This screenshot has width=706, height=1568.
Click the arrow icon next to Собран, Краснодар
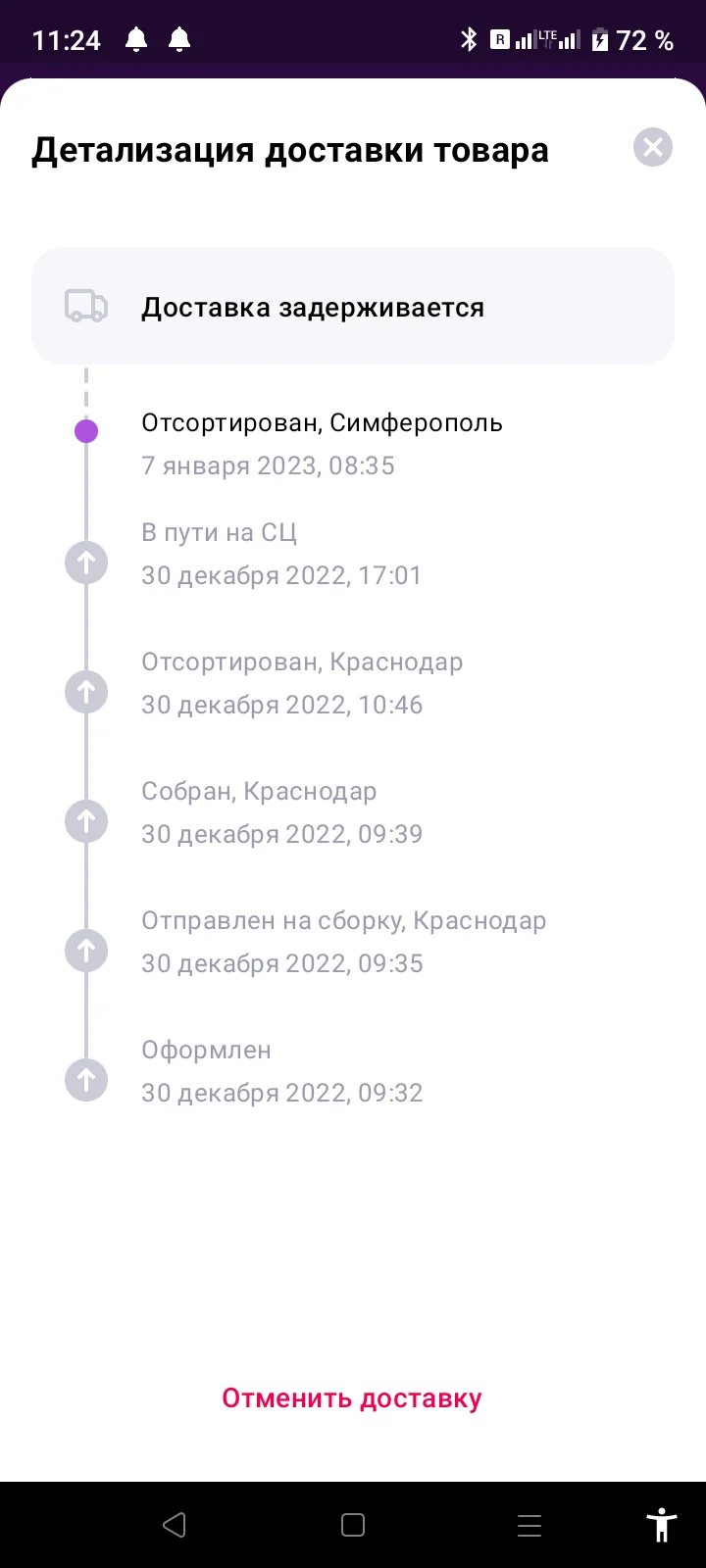pyautogui.click(x=86, y=821)
